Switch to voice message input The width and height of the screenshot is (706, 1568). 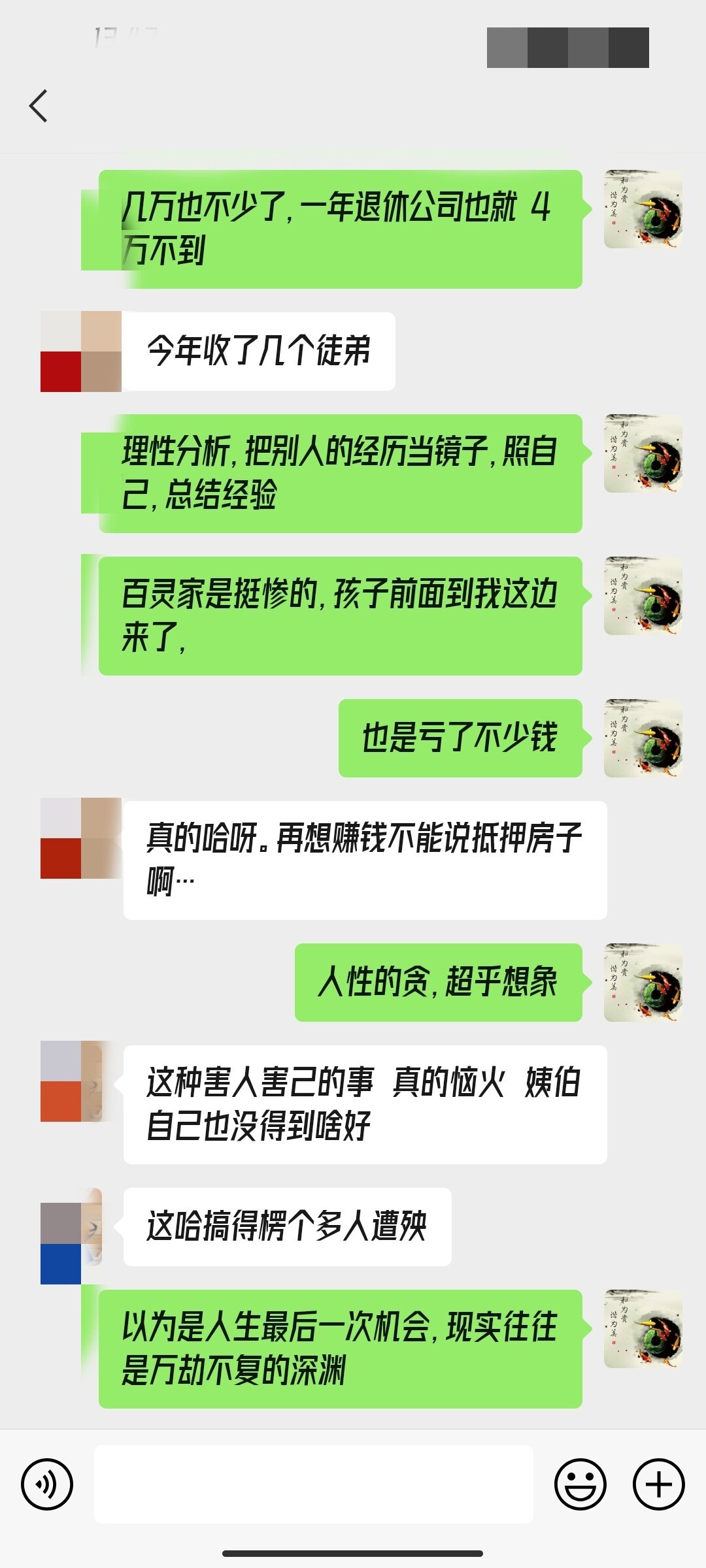[47, 1484]
